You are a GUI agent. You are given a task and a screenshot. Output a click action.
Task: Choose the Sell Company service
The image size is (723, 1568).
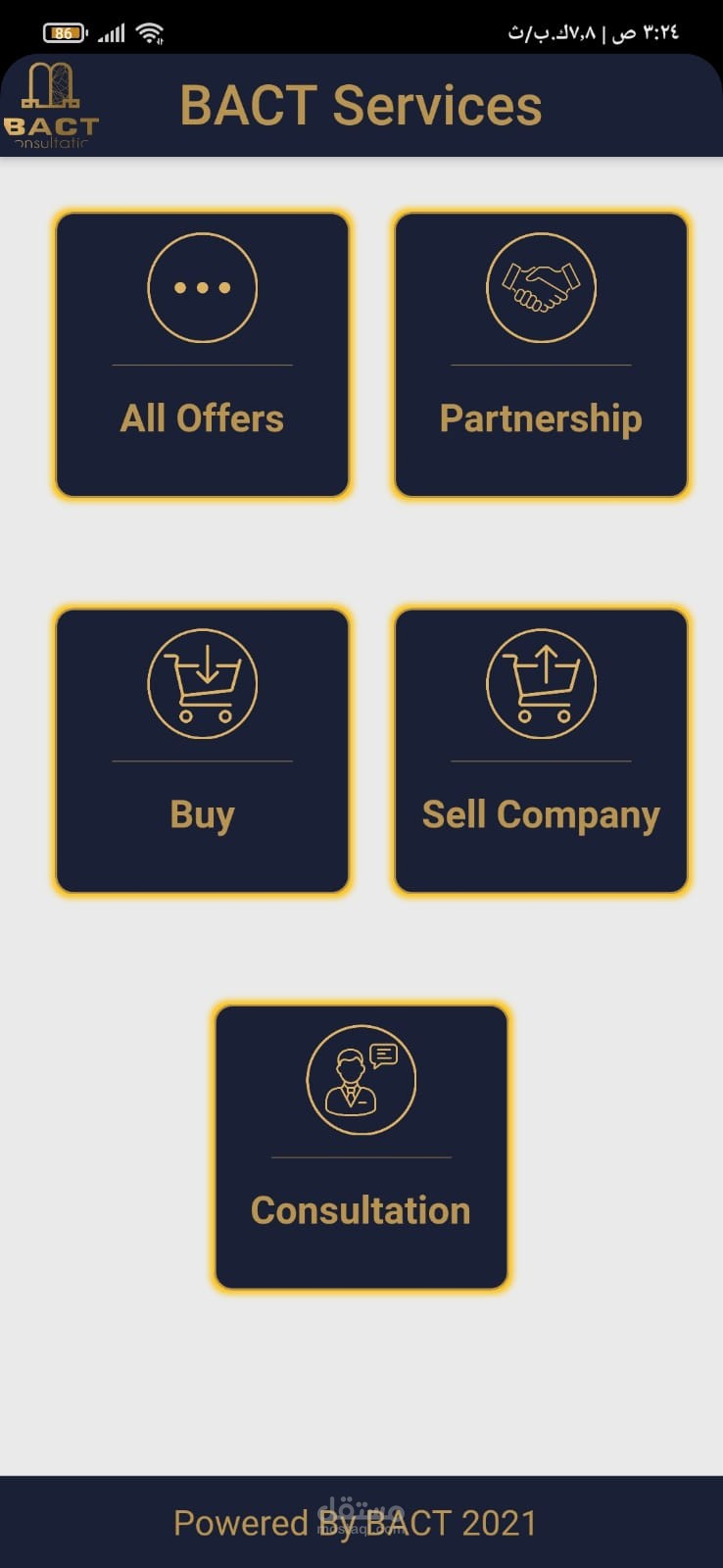pos(541,751)
